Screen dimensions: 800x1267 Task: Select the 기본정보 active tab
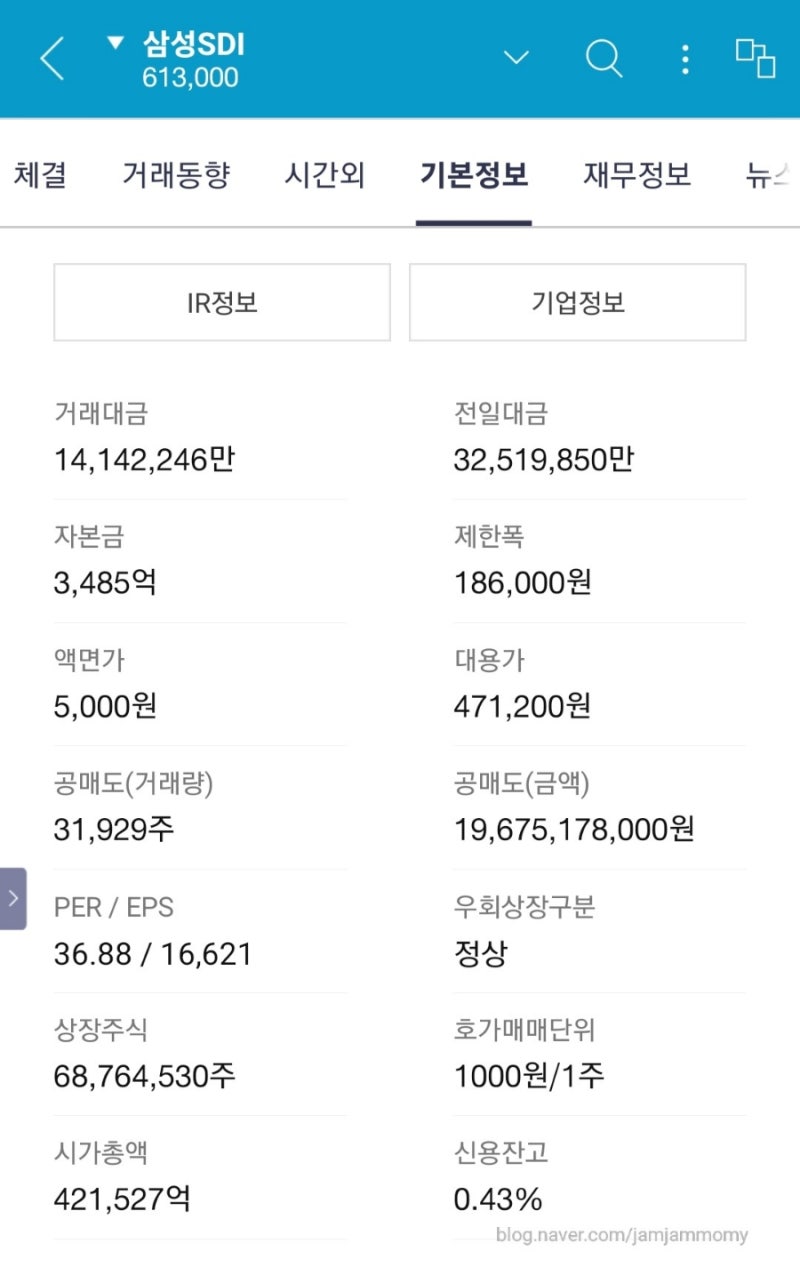point(474,174)
